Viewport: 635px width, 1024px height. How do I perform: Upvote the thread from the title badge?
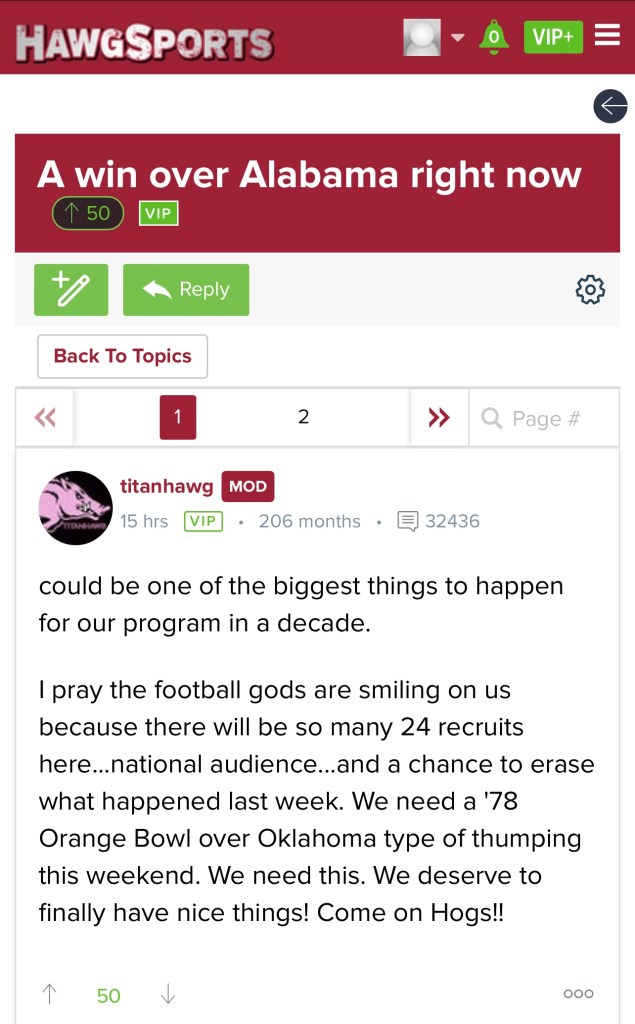pos(88,213)
